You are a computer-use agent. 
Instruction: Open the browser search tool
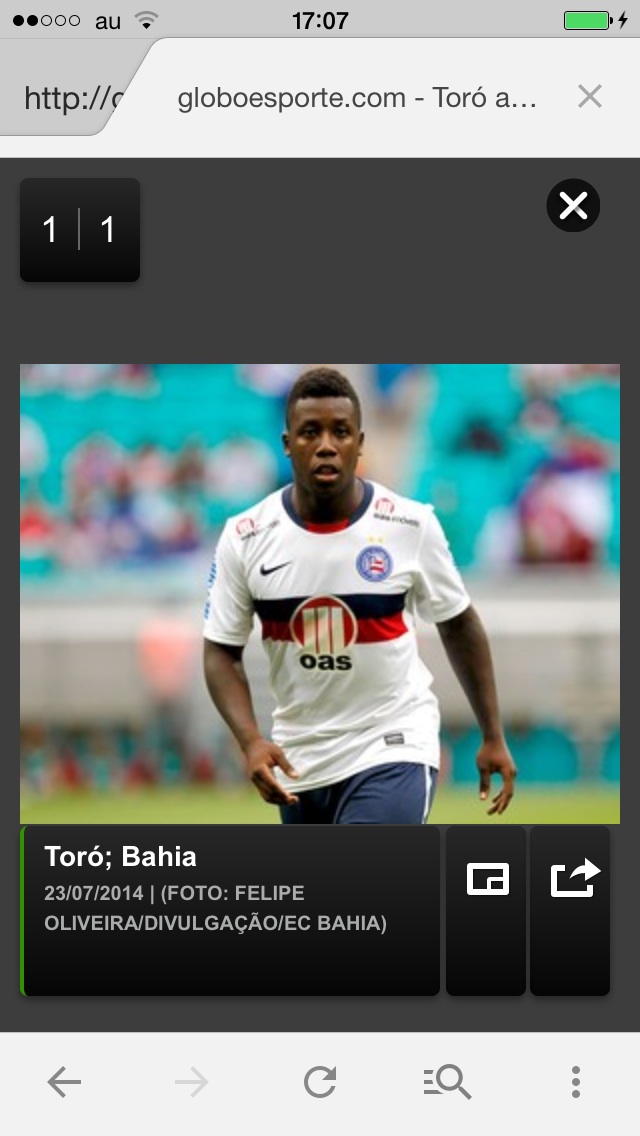pos(447,1082)
